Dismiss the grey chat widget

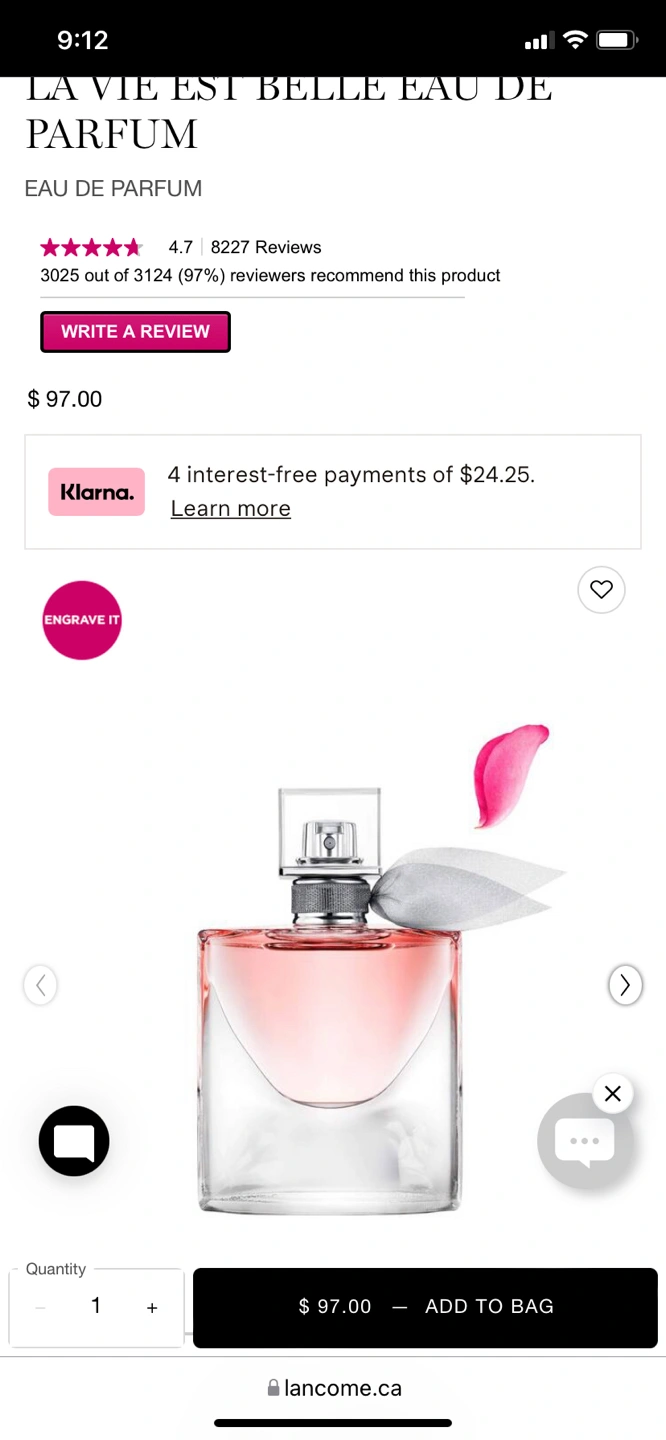(x=613, y=1094)
